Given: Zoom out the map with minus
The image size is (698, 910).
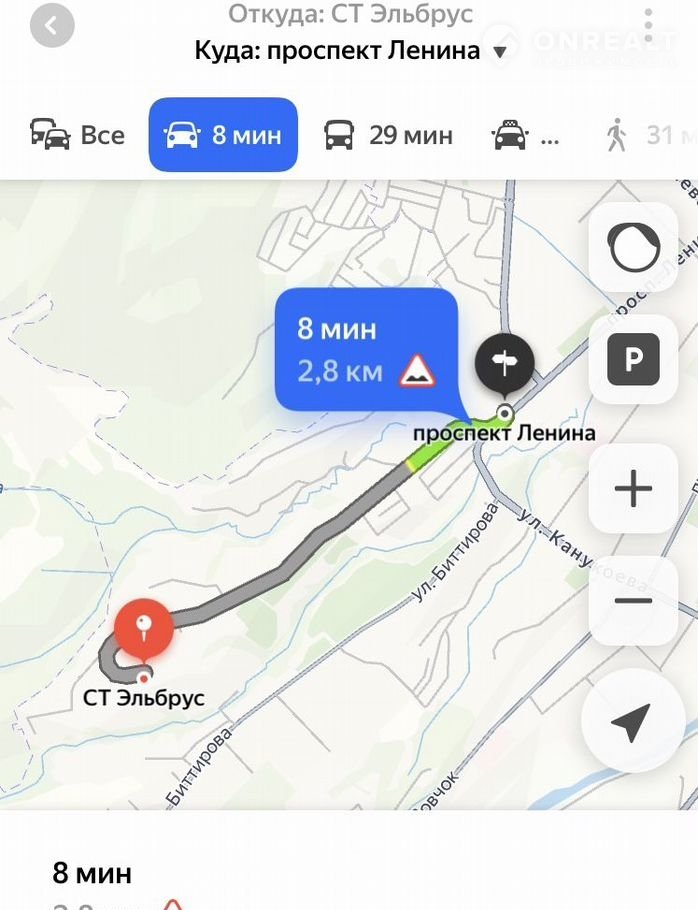Looking at the screenshot, I should (633, 601).
